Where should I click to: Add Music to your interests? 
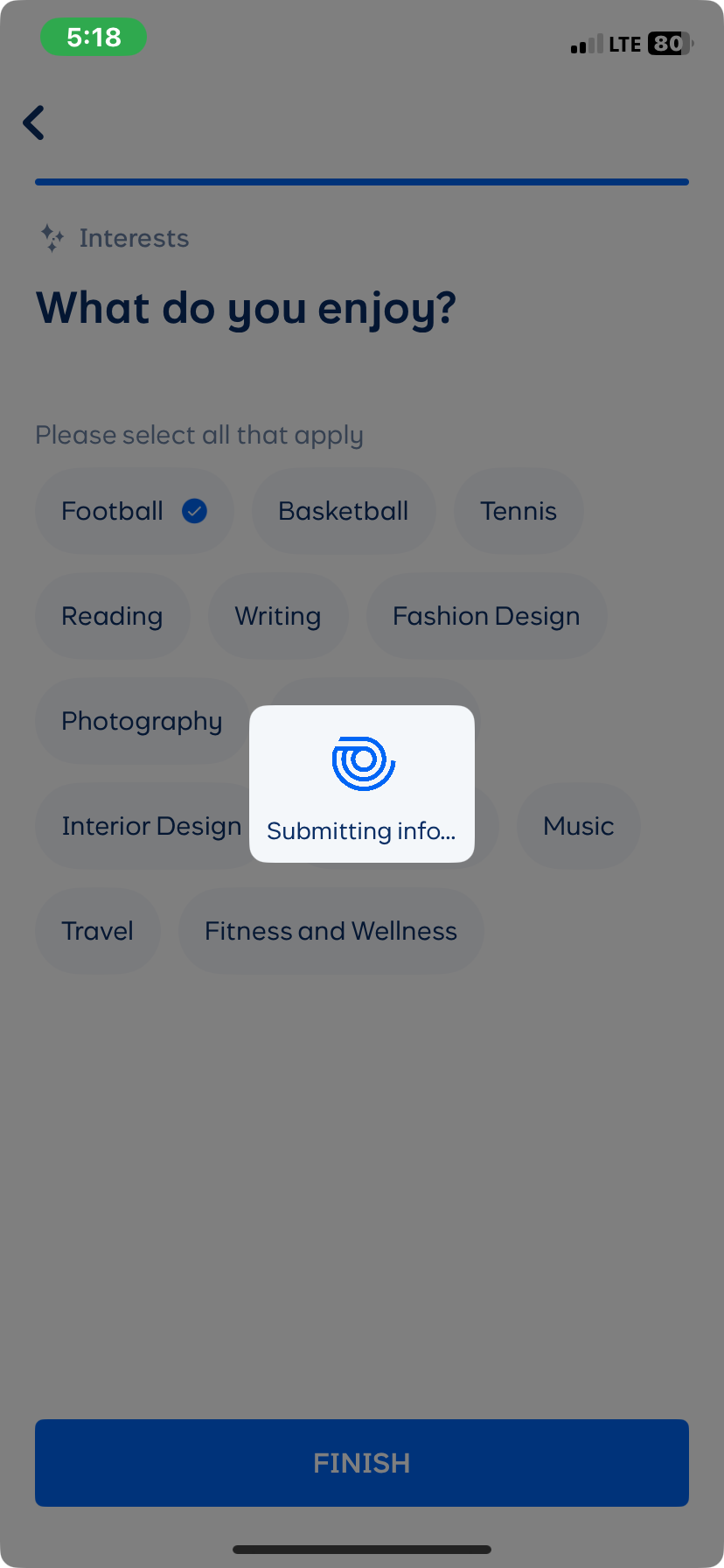tap(578, 826)
